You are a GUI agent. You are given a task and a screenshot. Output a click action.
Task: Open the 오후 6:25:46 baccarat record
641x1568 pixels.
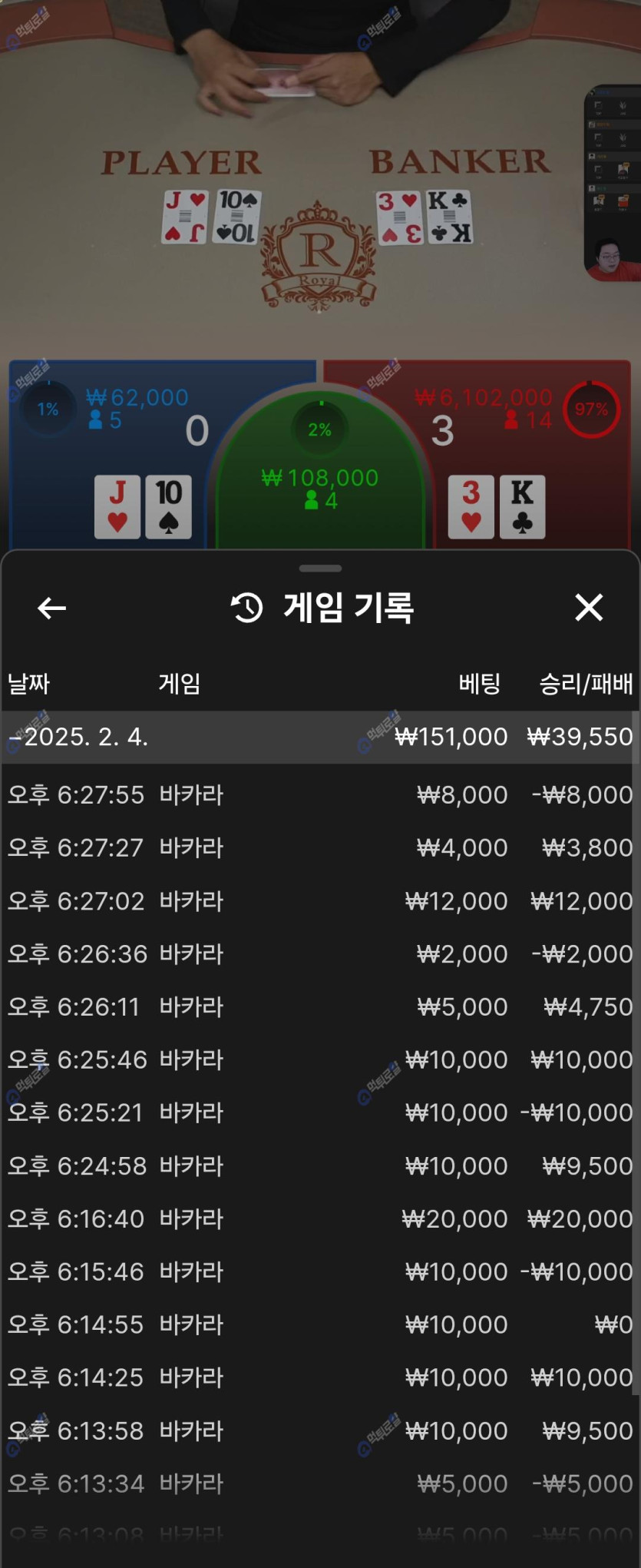click(x=319, y=1059)
